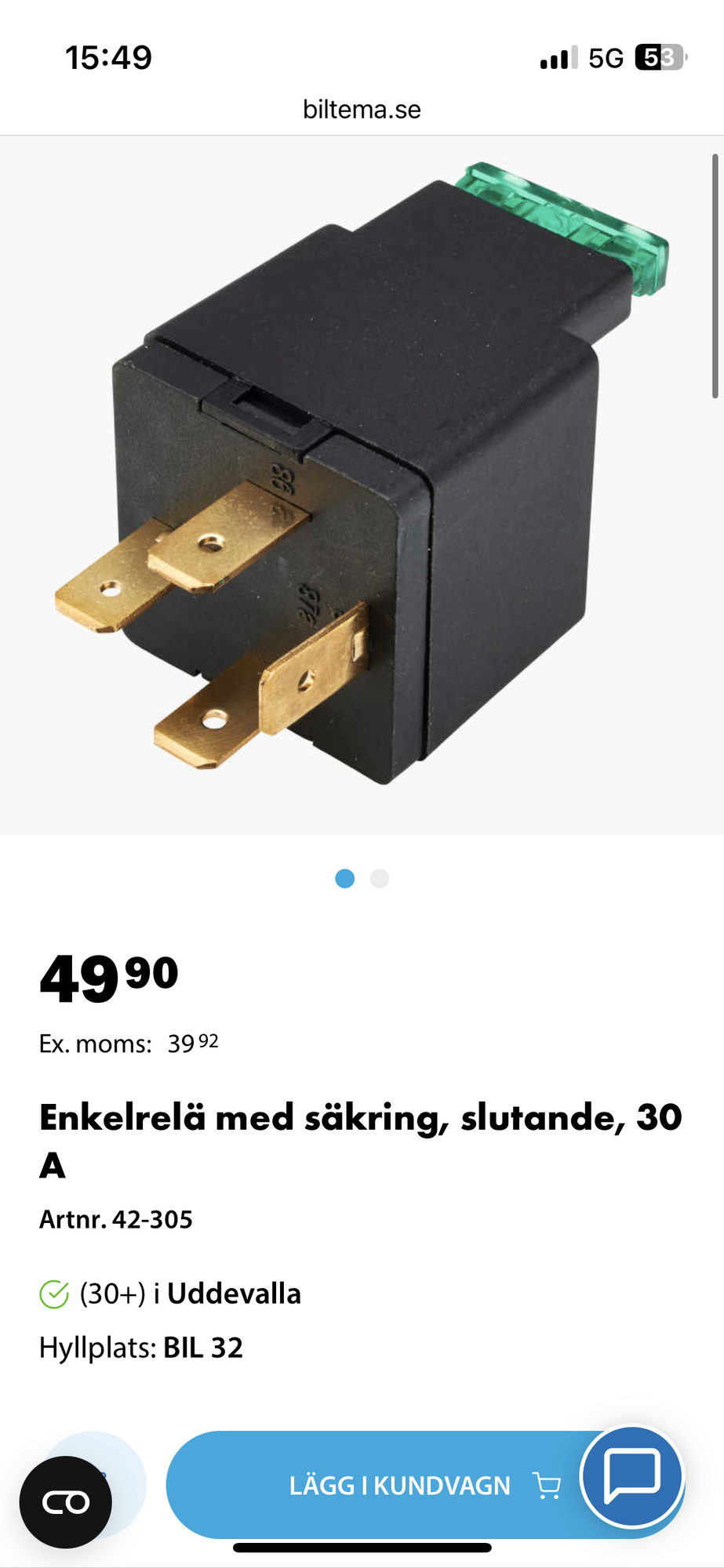724x1568 pixels.
Task: Tap the black round CO button
Action: (x=66, y=1502)
